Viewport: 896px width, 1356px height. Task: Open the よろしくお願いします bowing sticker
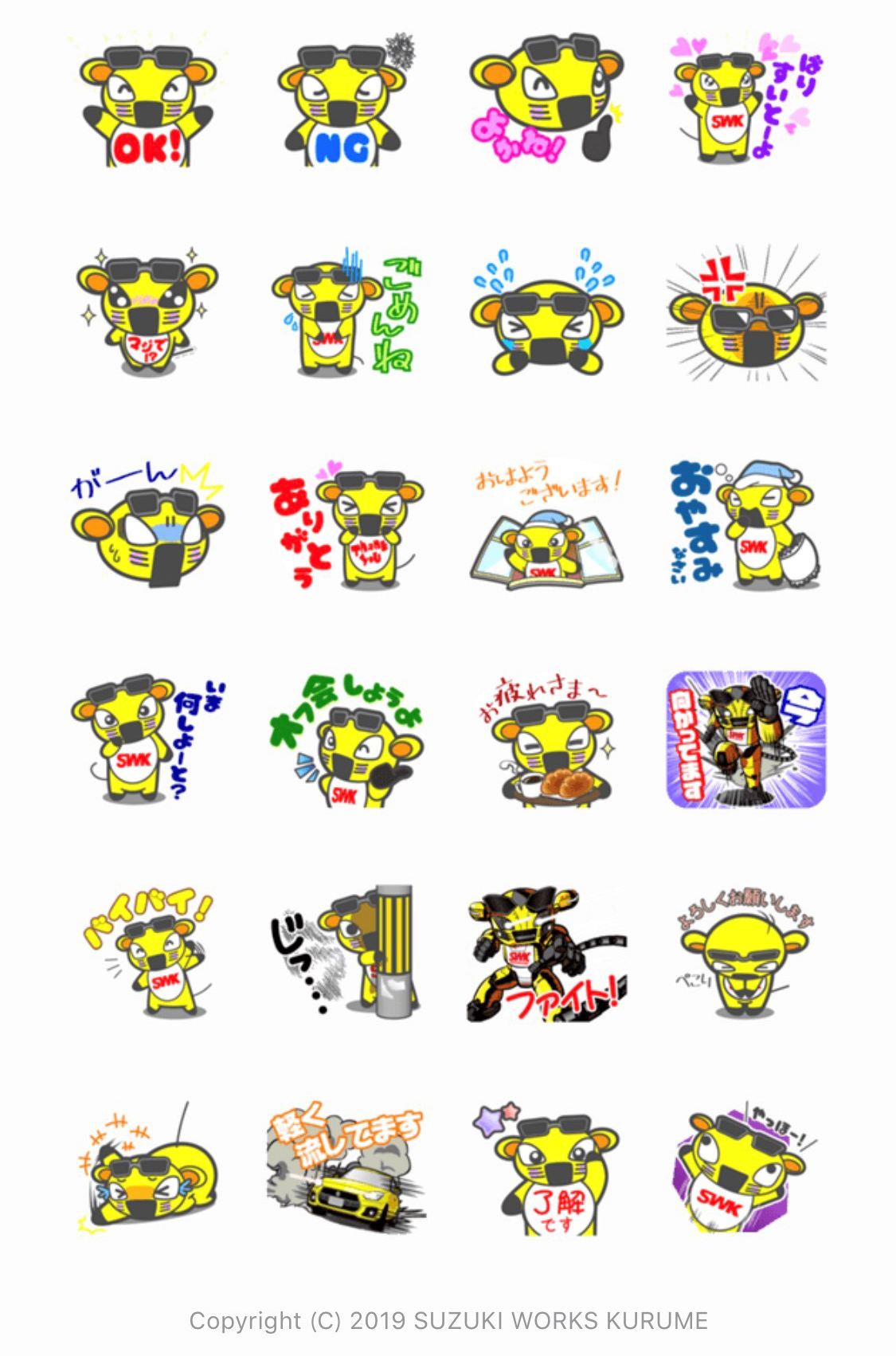(745, 952)
